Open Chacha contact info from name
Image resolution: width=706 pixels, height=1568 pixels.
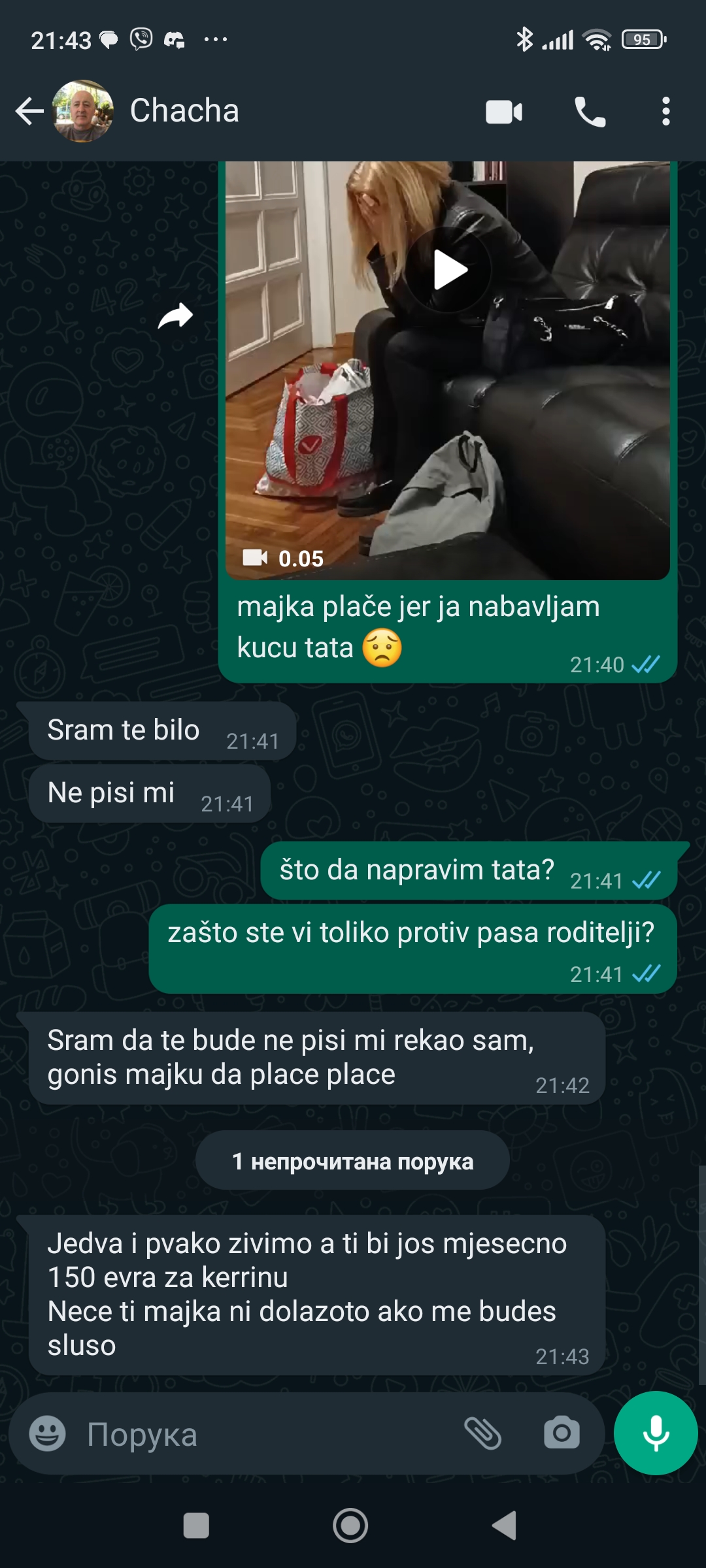184,110
